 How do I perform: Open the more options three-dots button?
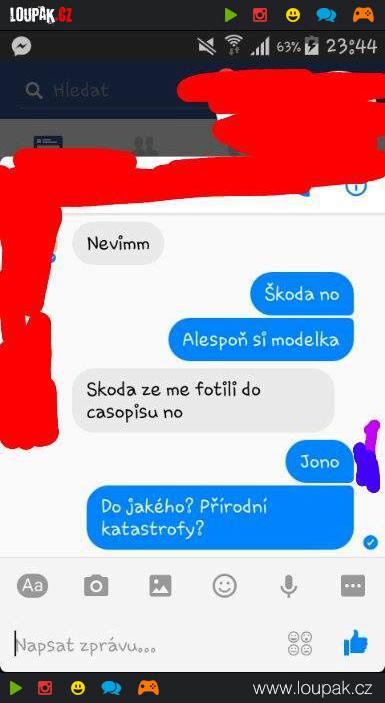point(353,586)
